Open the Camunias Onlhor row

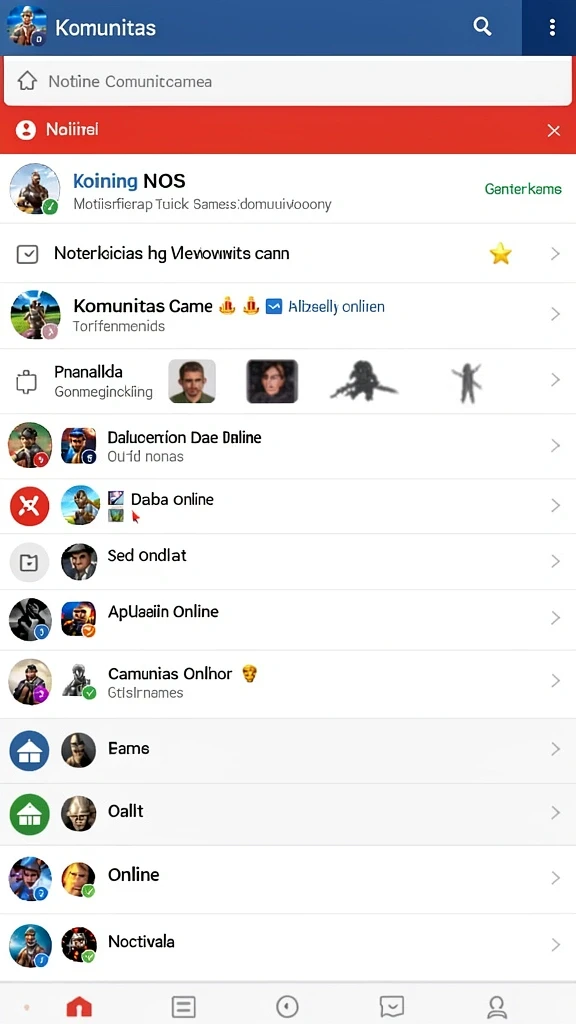click(288, 683)
